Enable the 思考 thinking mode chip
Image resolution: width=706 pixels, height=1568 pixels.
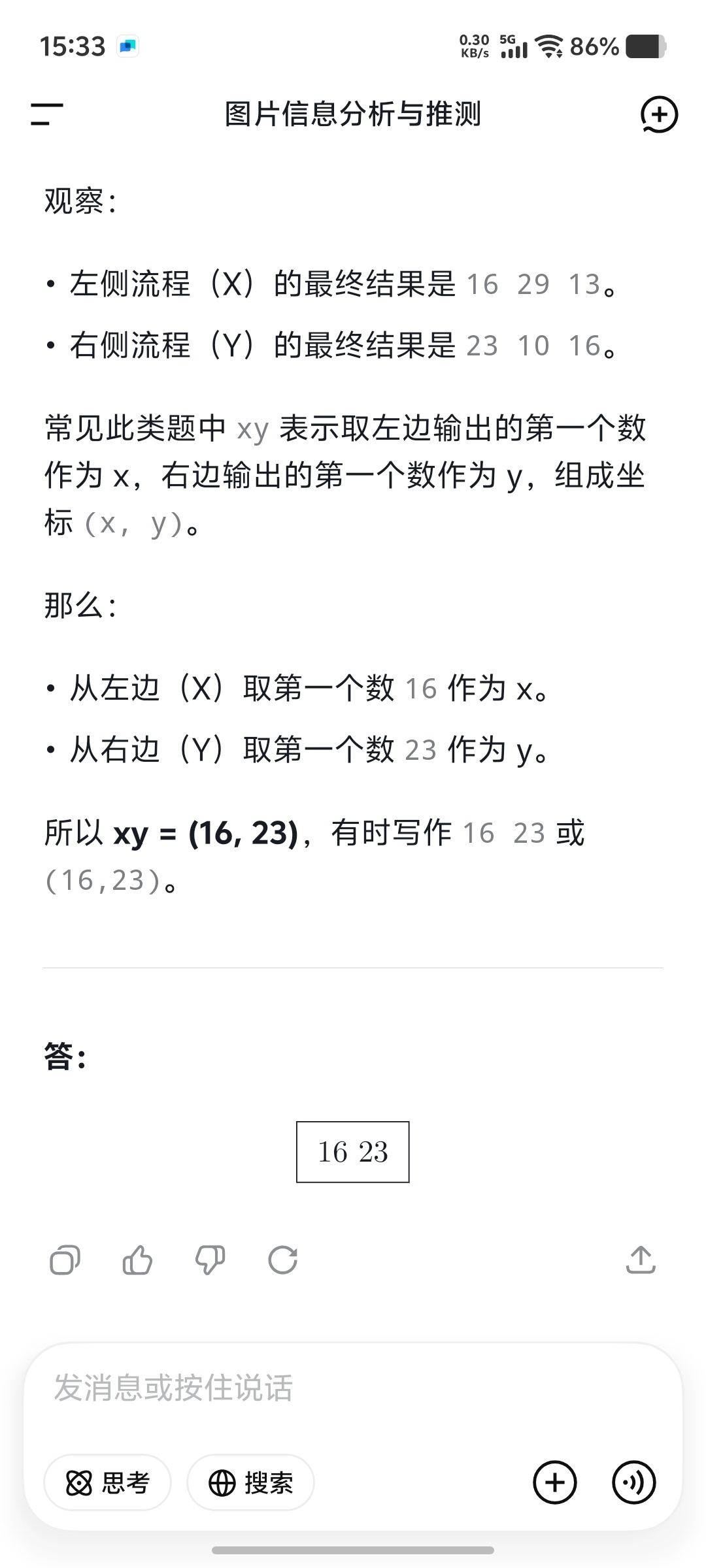pyautogui.click(x=108, y=1483)
